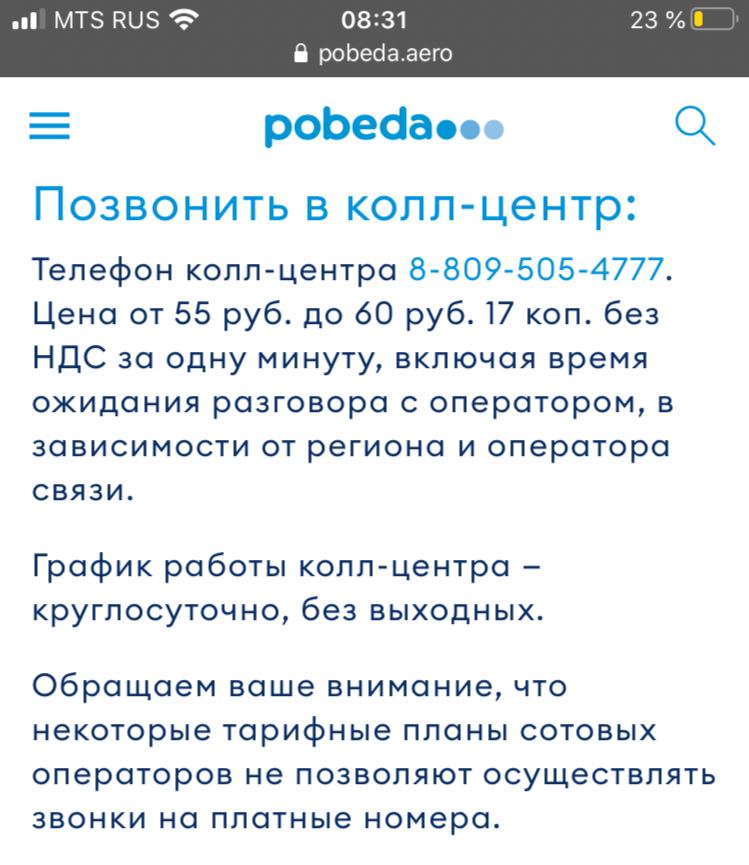The height and width of the screenshot is (865, 749).
Task: Call the number 8-809-505-4777
Action: pyautogui.click(x=536, y=270)
